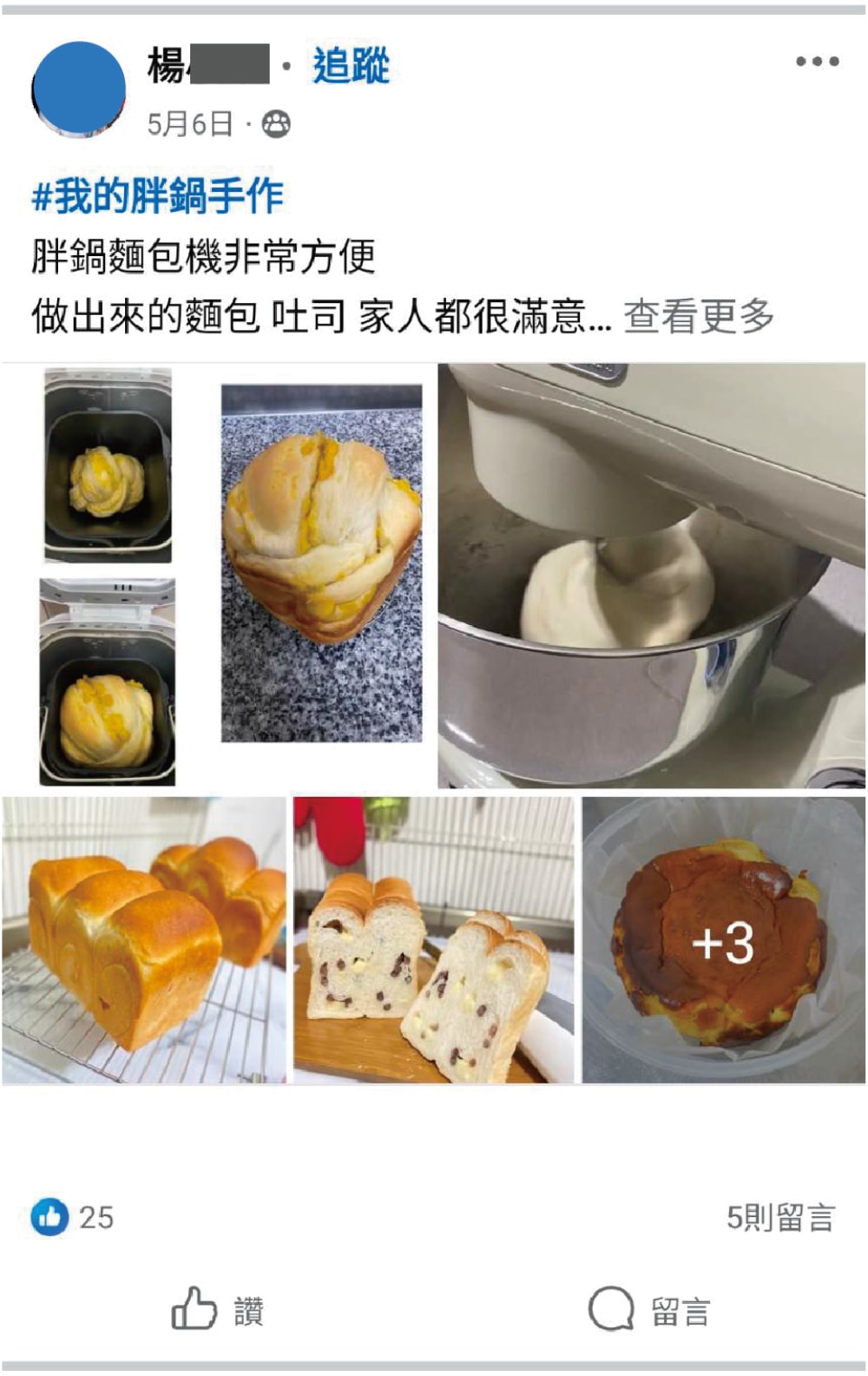Open the golden toast loaves photo
The height and width of the screenshot is (1376, 868).
[144, 940]
